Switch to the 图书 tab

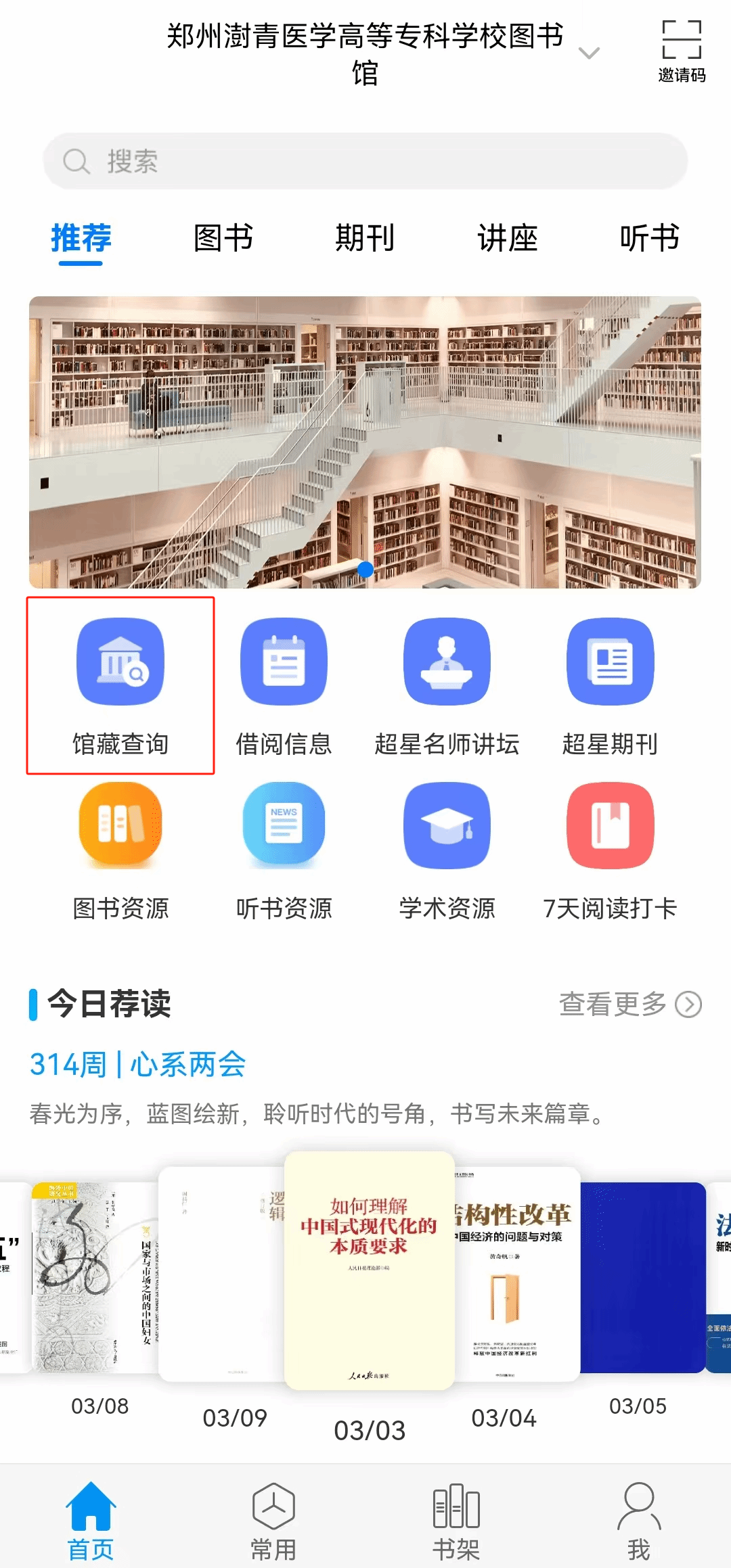tap(223, 238)
